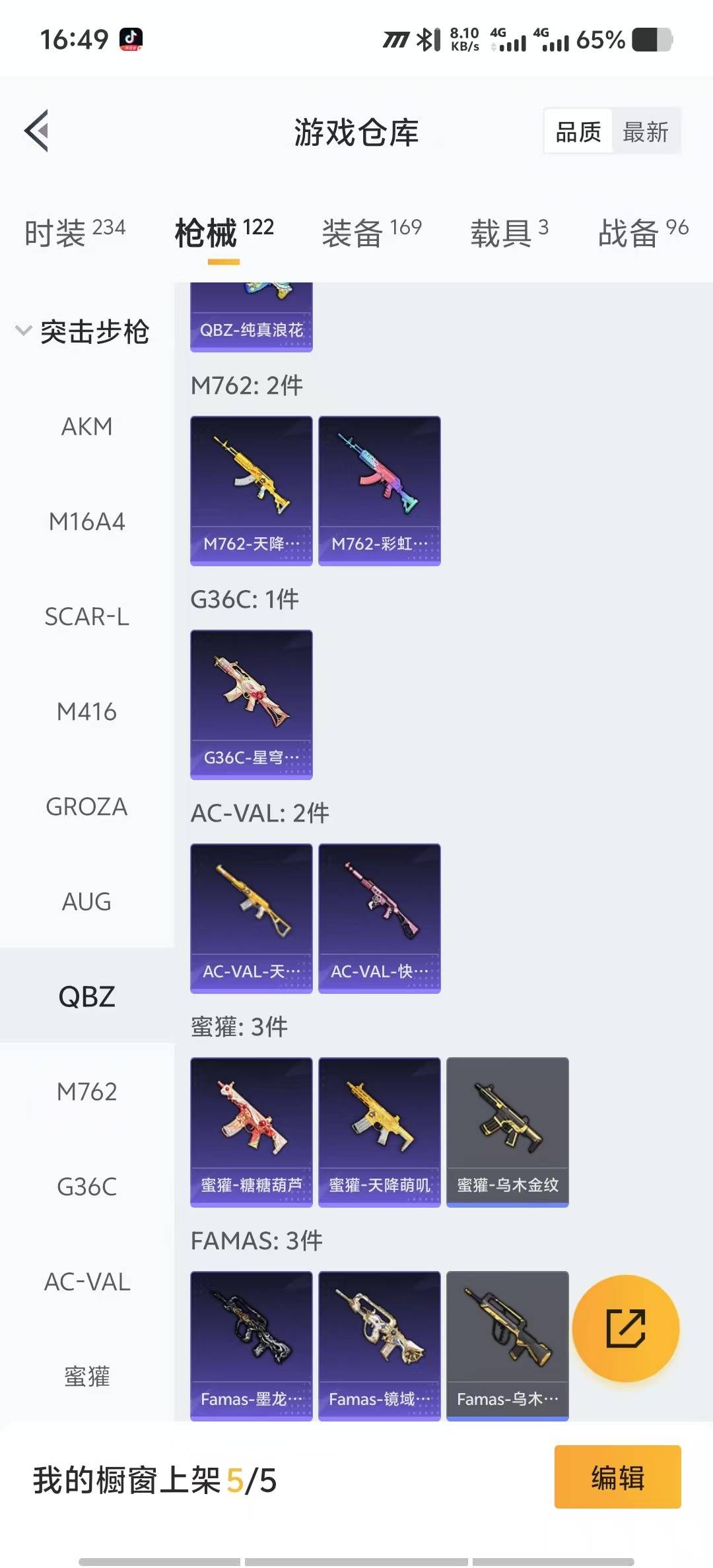Sort warehouse by 最新
This screenshot has height=1568, width=713.
point(645,132)
